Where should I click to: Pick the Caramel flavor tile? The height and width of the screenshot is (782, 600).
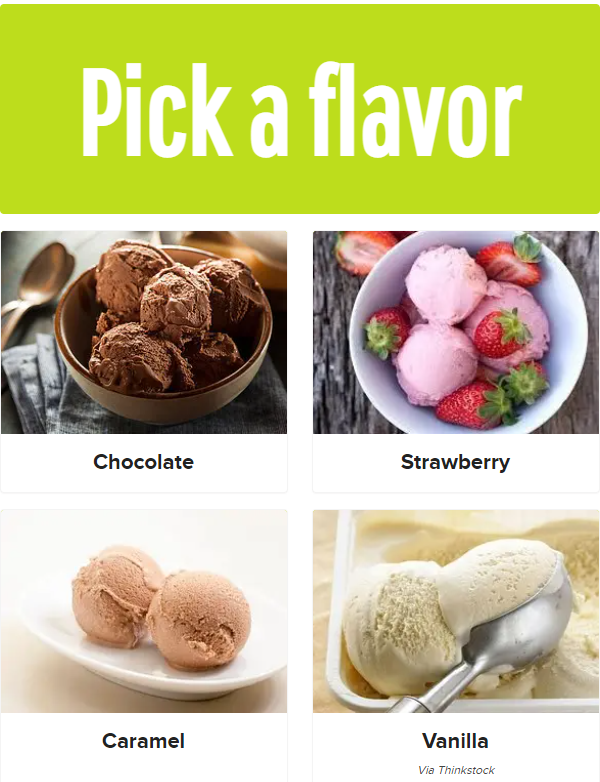coord(144,640)
